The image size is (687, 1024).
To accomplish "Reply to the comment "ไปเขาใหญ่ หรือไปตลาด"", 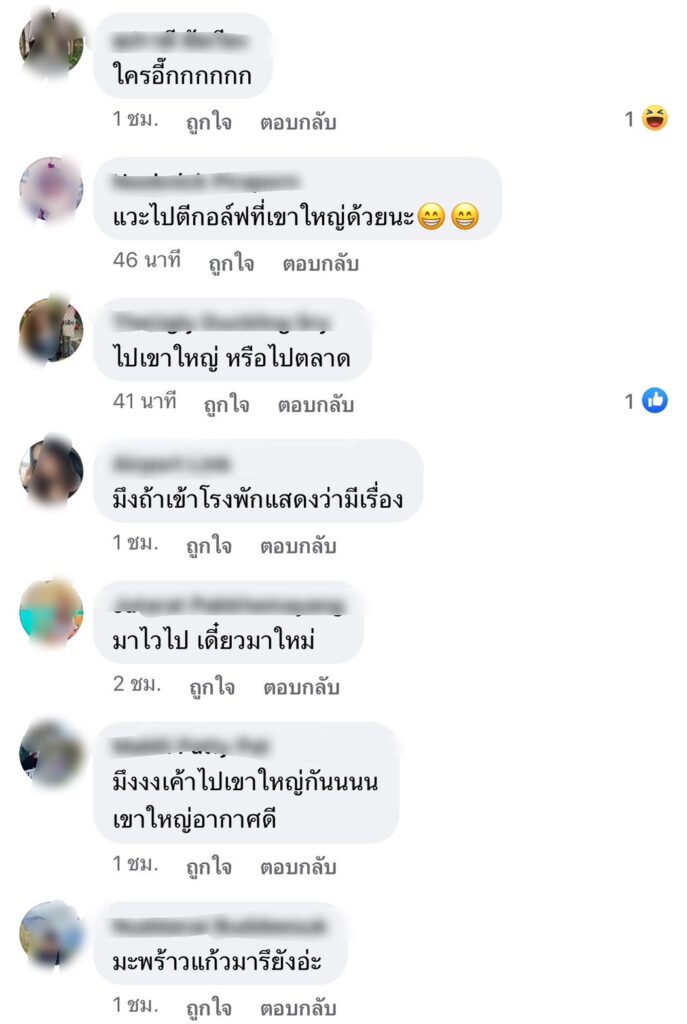I will pyautogui.click(x=316, y=404).
